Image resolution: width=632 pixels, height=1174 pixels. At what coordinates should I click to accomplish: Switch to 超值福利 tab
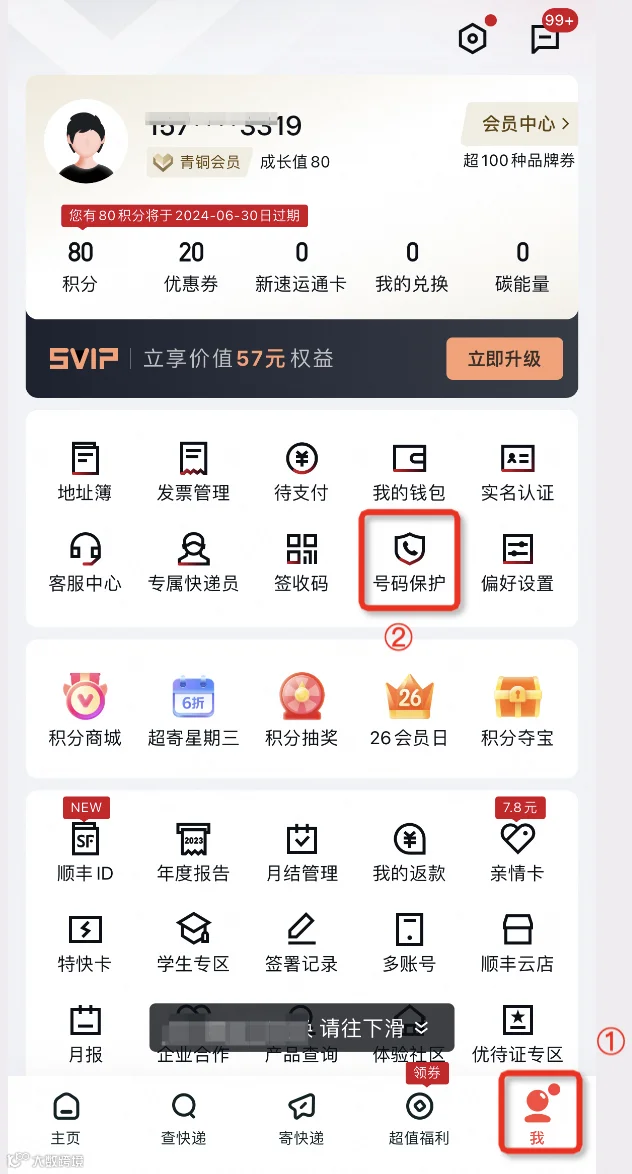[x=419, y=1119]
